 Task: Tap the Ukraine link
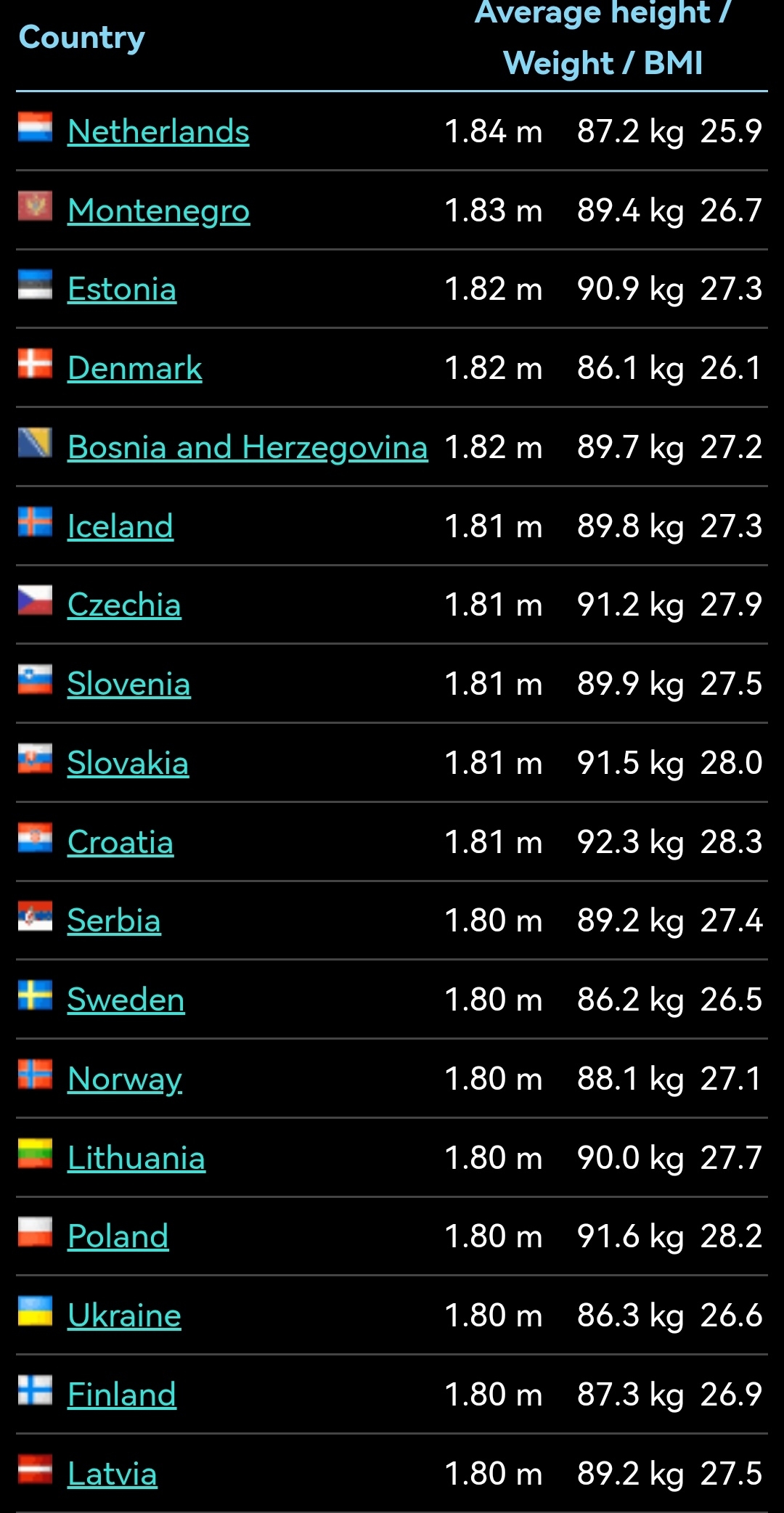pos(124,1316)
